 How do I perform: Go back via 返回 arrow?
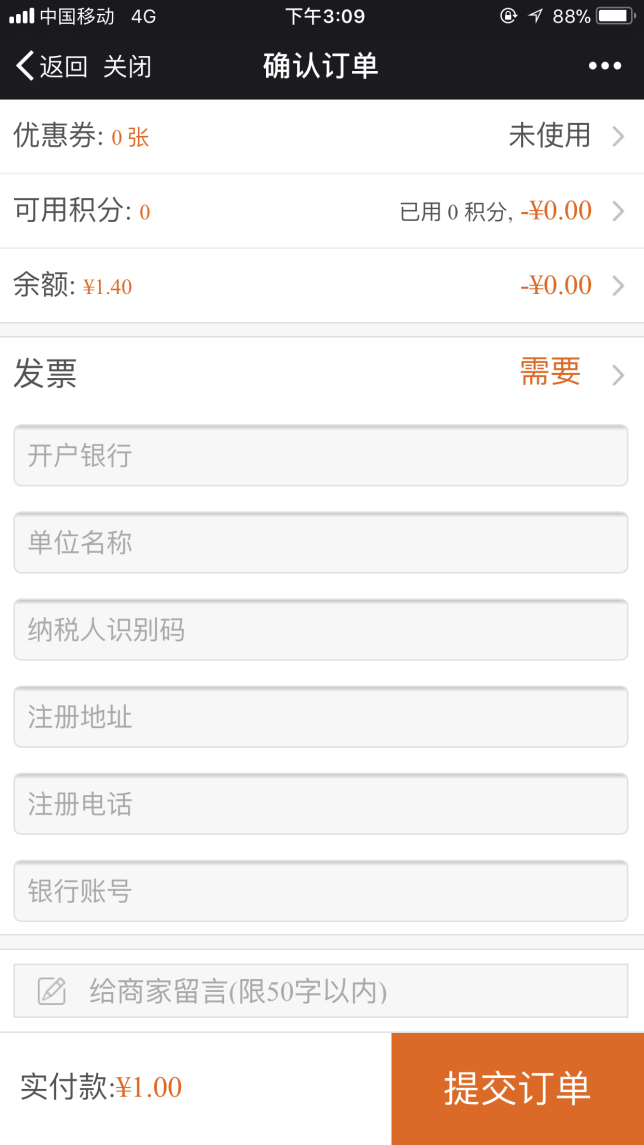[51, 67]
